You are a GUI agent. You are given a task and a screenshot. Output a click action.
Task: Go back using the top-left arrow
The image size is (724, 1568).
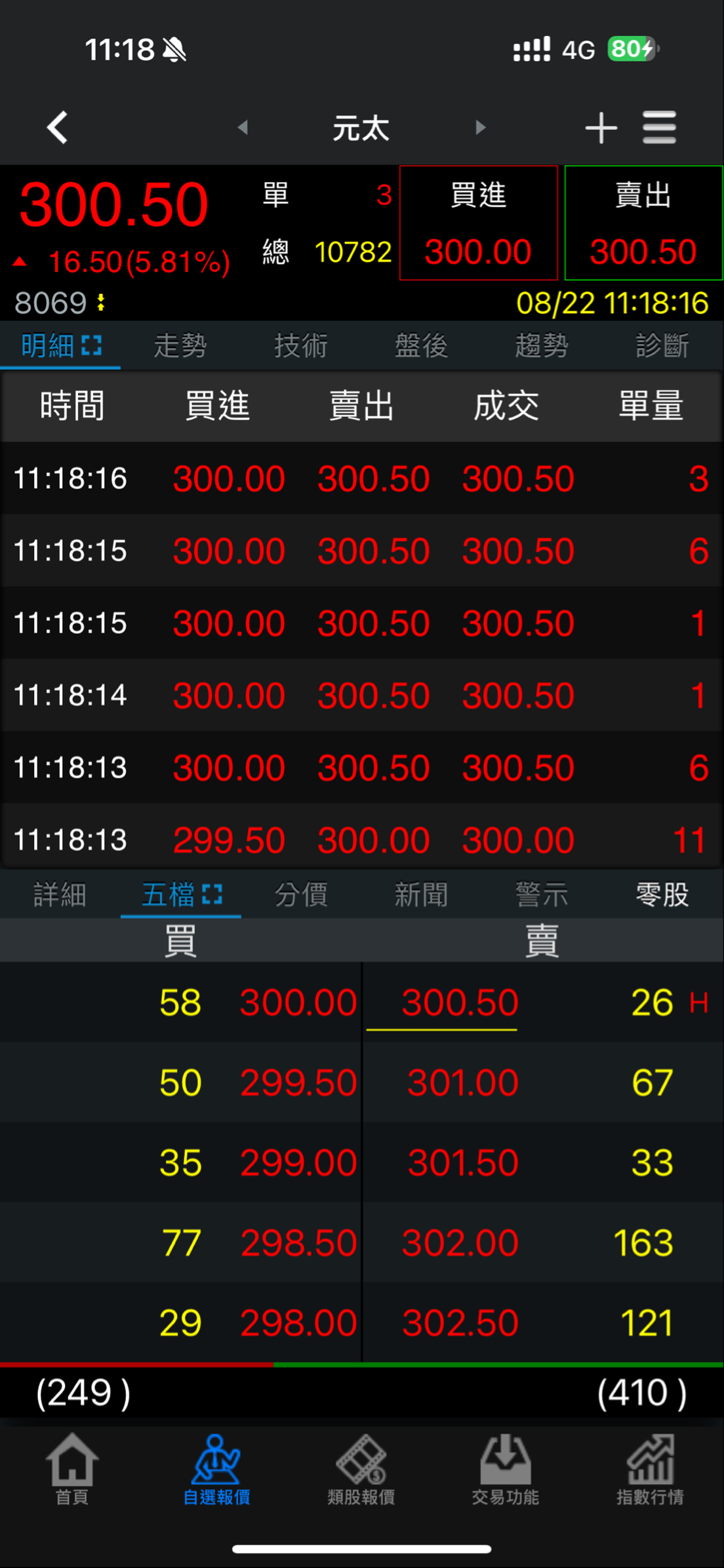point(58,127)
